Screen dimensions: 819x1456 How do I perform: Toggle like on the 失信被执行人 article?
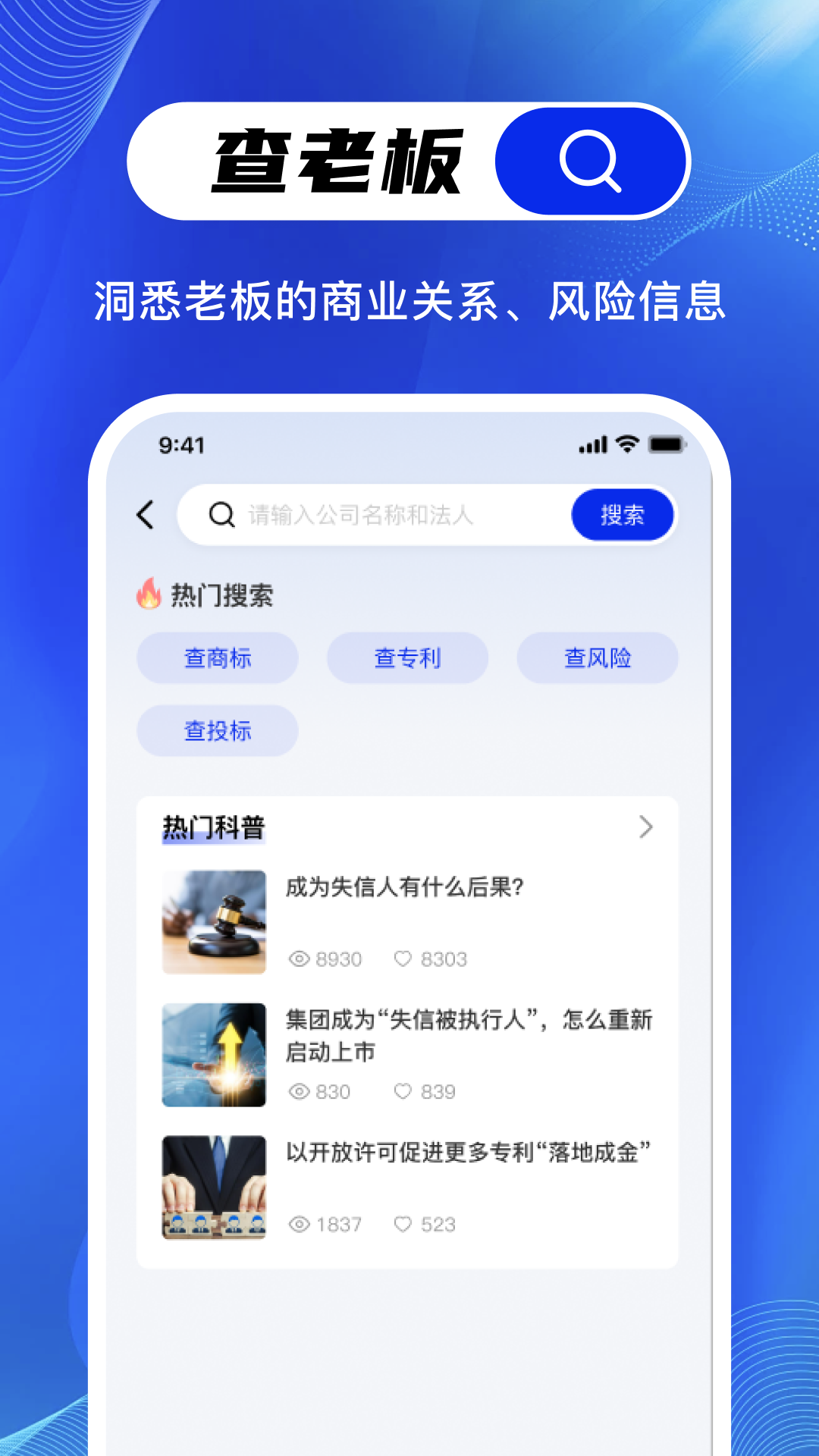coord(402,1091)
